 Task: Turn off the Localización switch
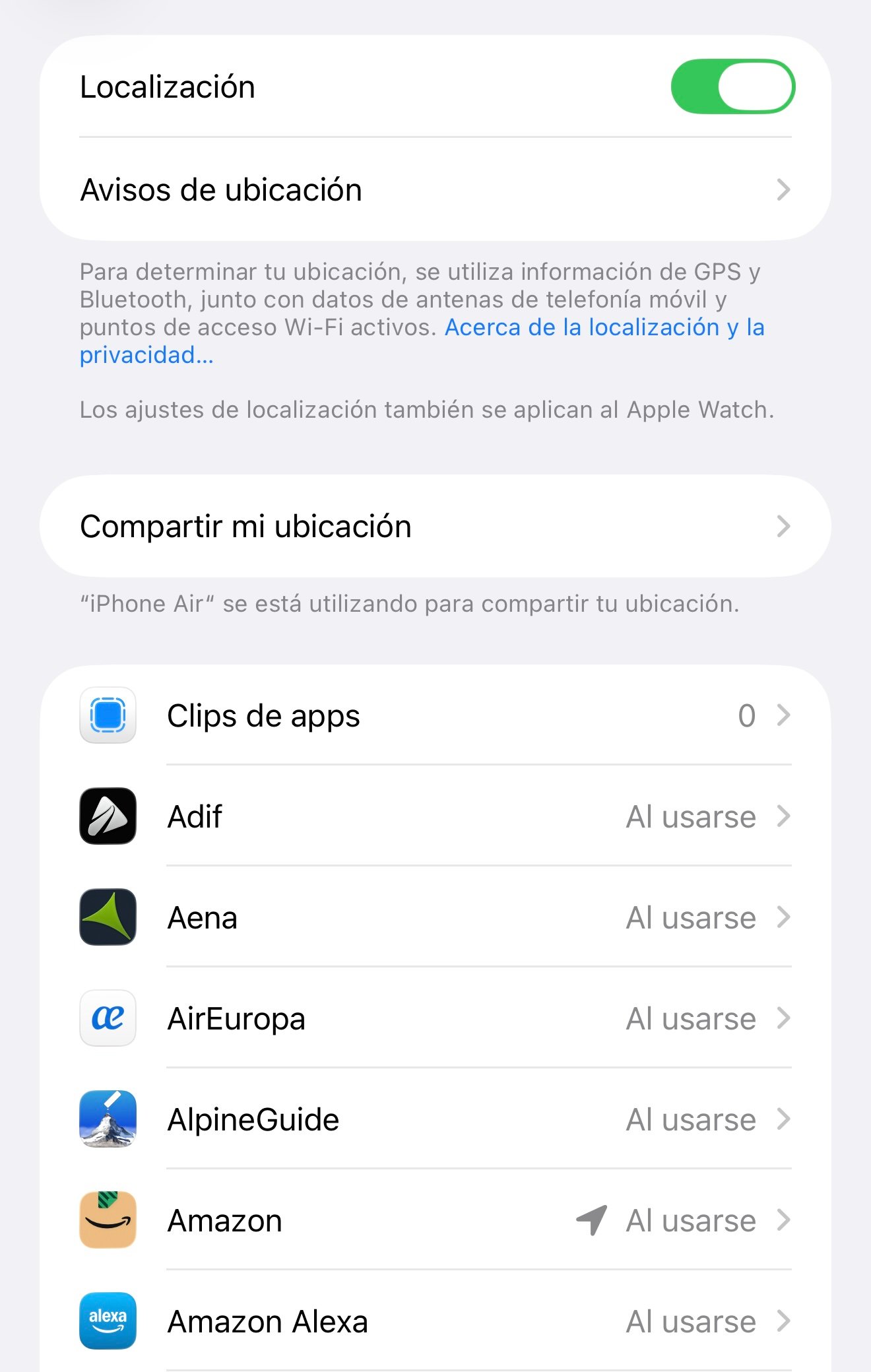tap(732, 87)
